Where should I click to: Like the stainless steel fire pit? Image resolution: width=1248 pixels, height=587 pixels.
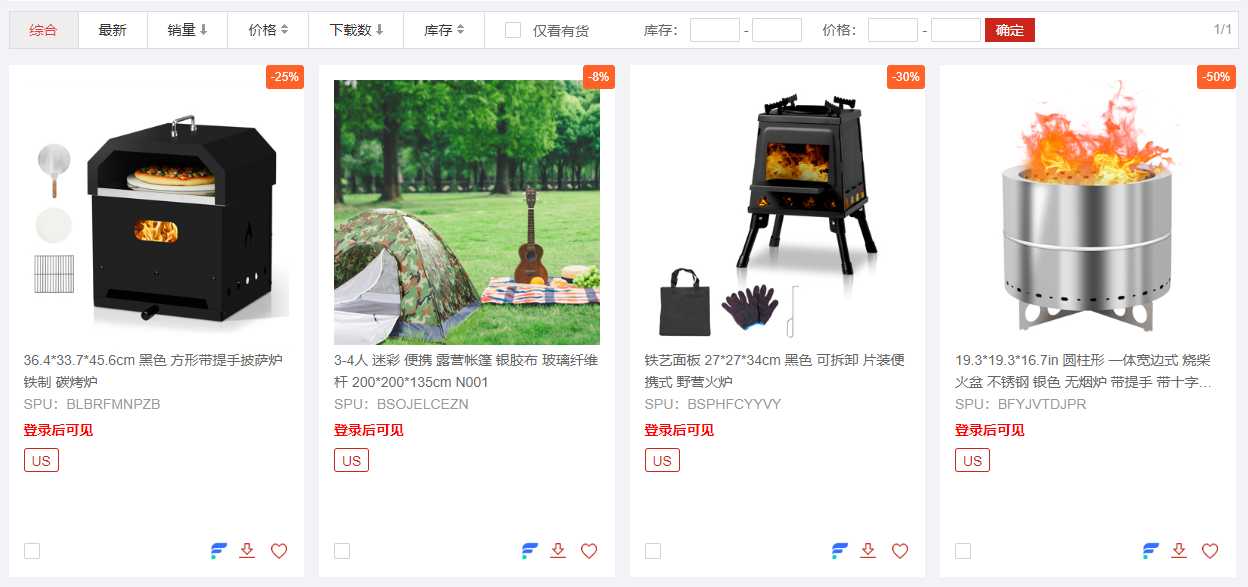click(x=1210, y=551)
